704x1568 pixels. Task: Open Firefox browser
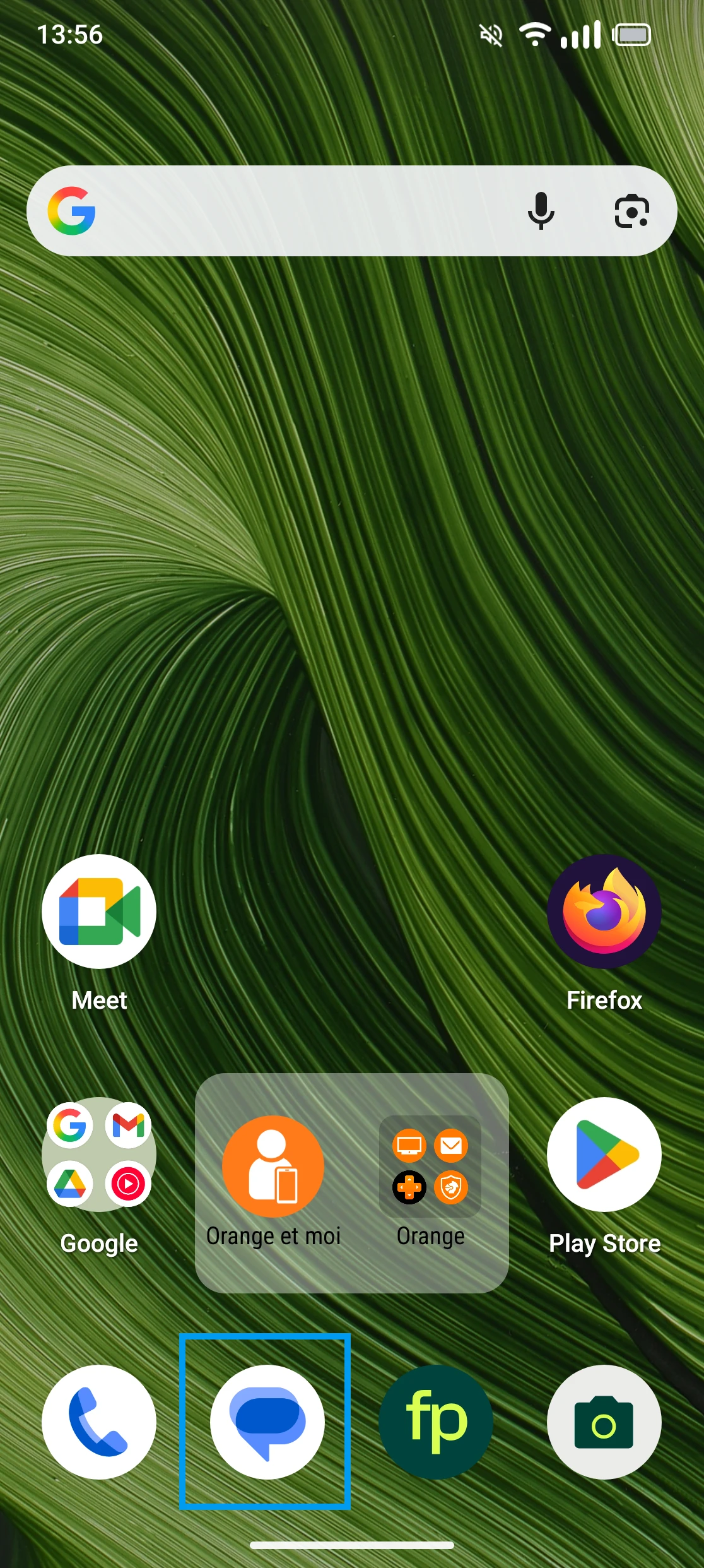coord(604,912)
